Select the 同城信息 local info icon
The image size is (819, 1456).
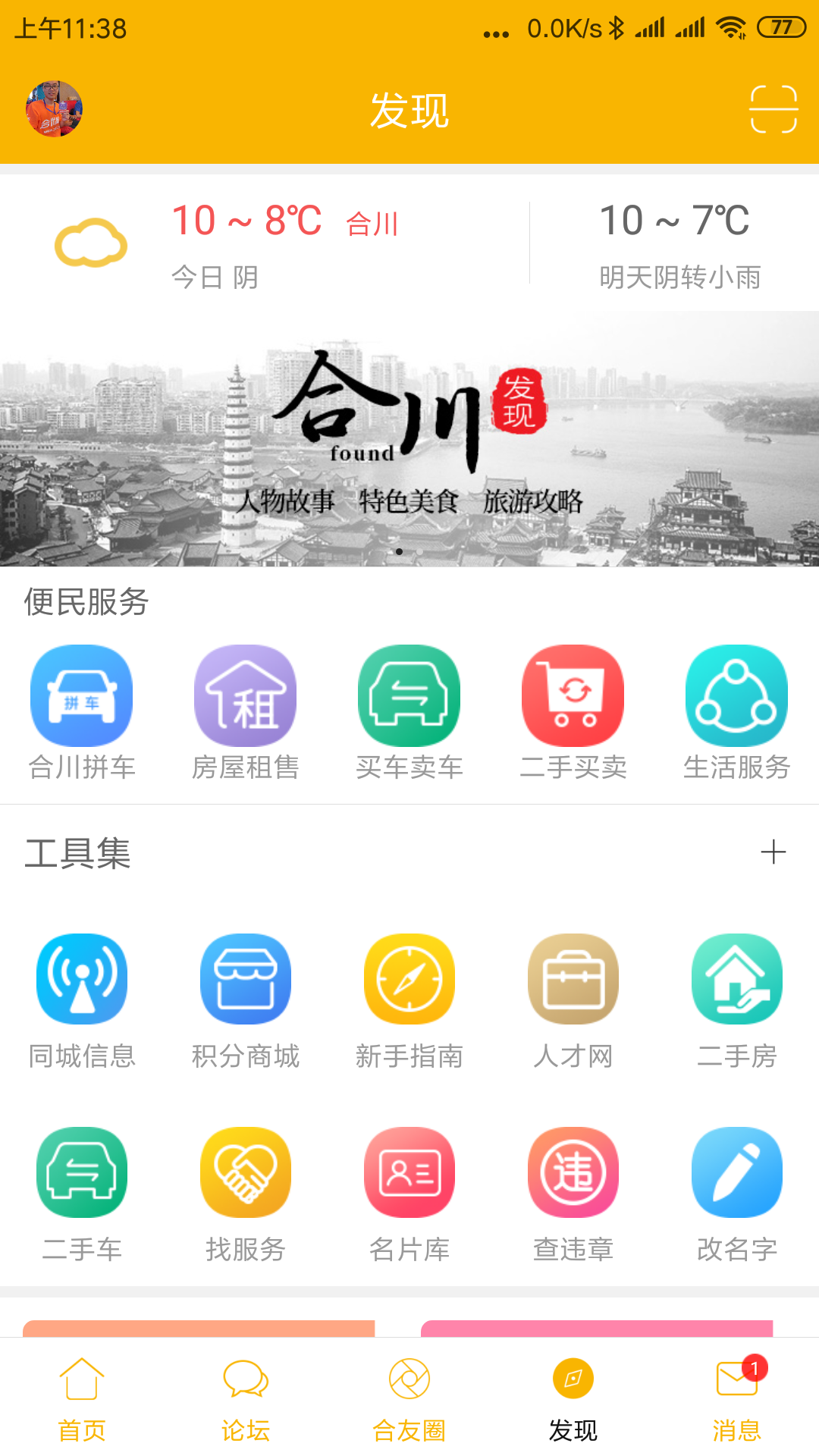point(81,978)
